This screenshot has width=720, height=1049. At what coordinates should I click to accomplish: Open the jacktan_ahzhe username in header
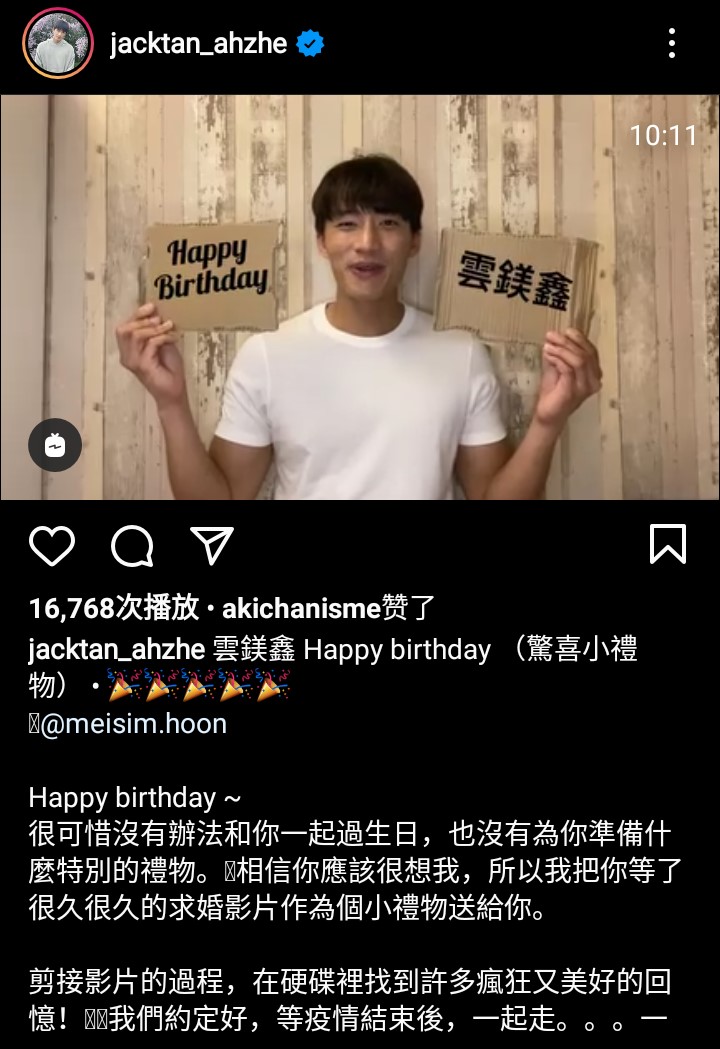[198, 44]
